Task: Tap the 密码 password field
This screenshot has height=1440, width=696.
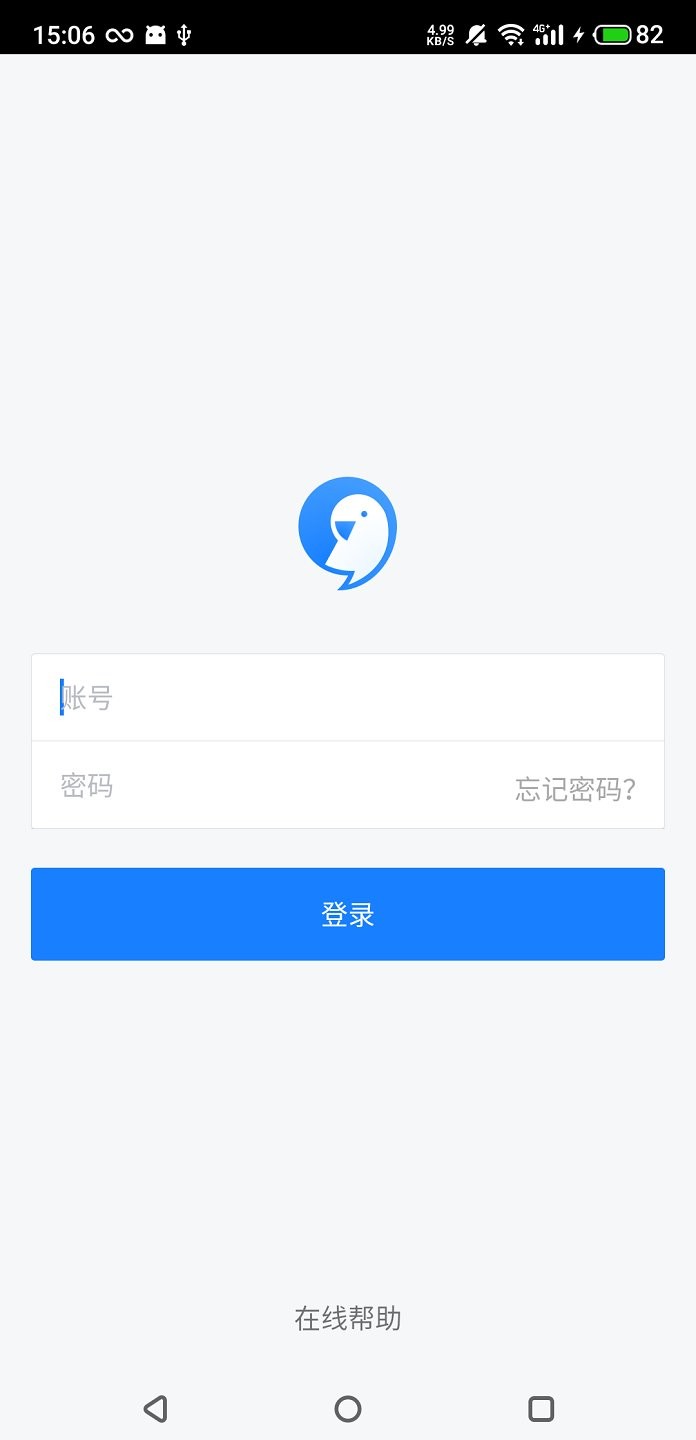Action: (270, 786)
